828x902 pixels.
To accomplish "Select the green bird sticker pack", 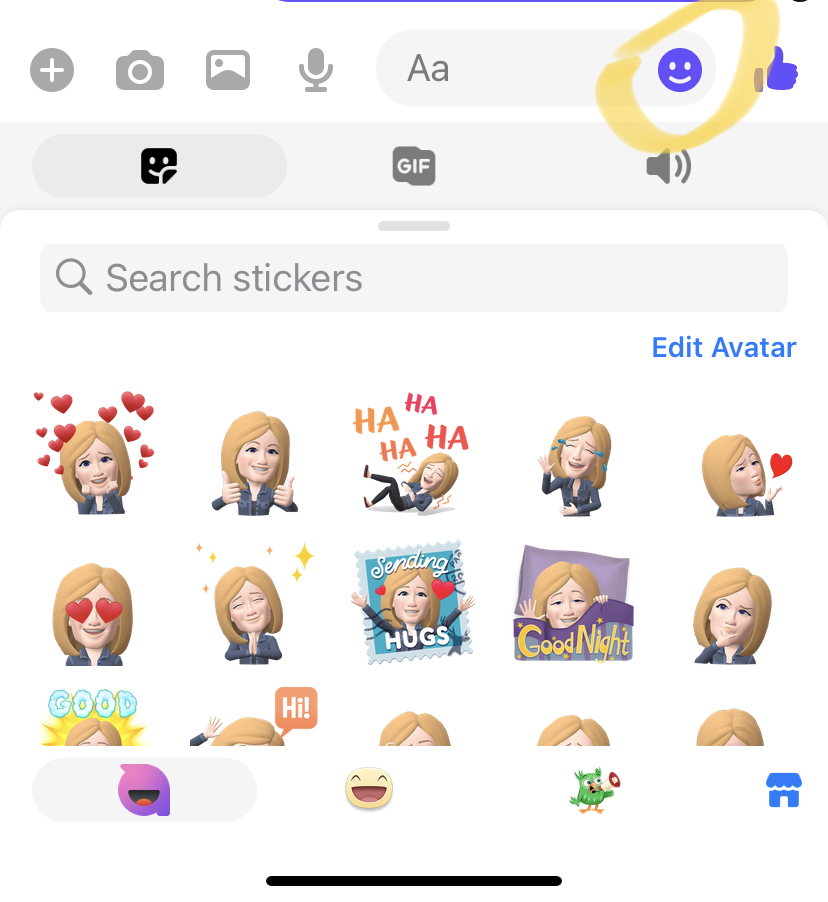I will coord(594,790).
